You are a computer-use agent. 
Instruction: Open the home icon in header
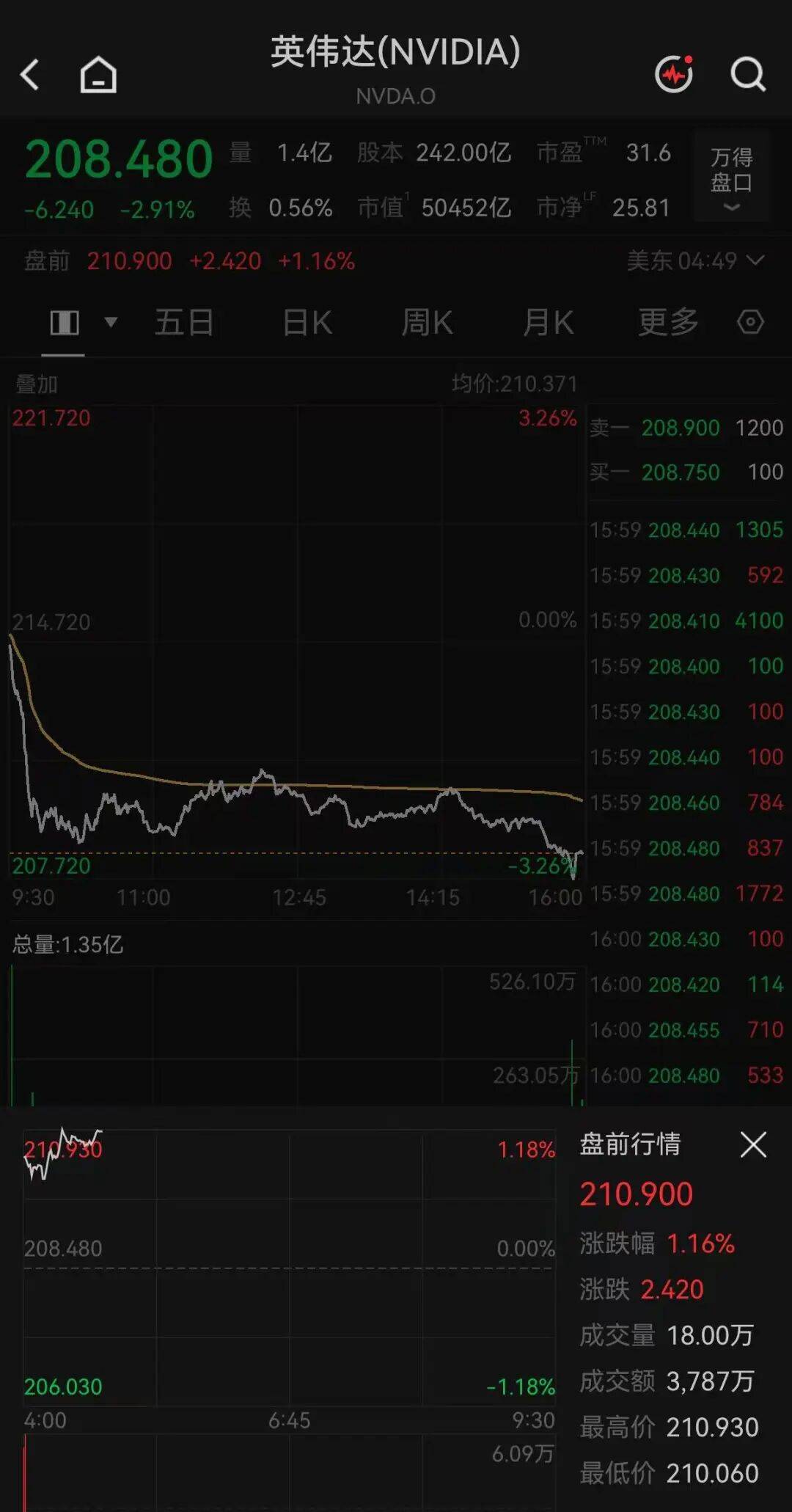(x=98, y=74)
